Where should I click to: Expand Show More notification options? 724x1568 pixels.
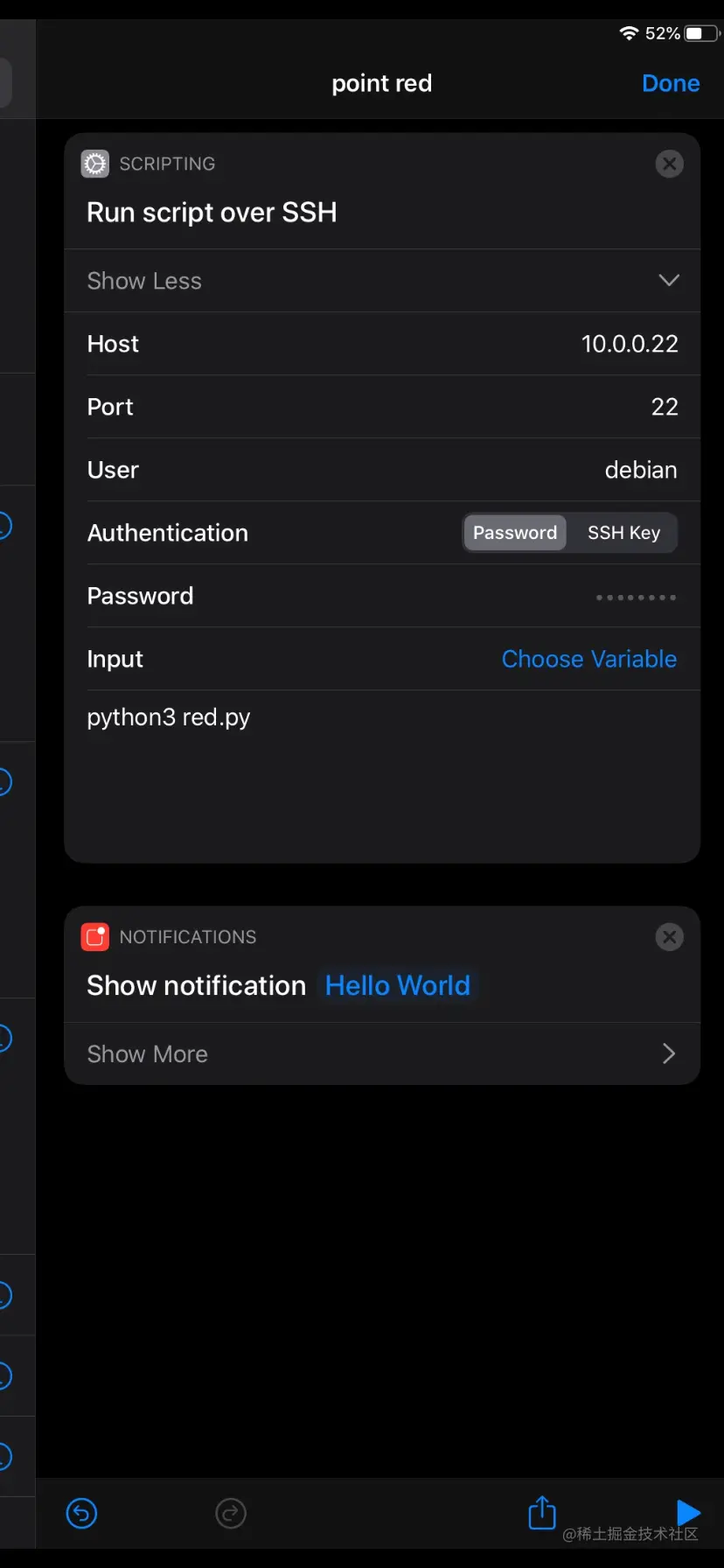(382, 1054)
